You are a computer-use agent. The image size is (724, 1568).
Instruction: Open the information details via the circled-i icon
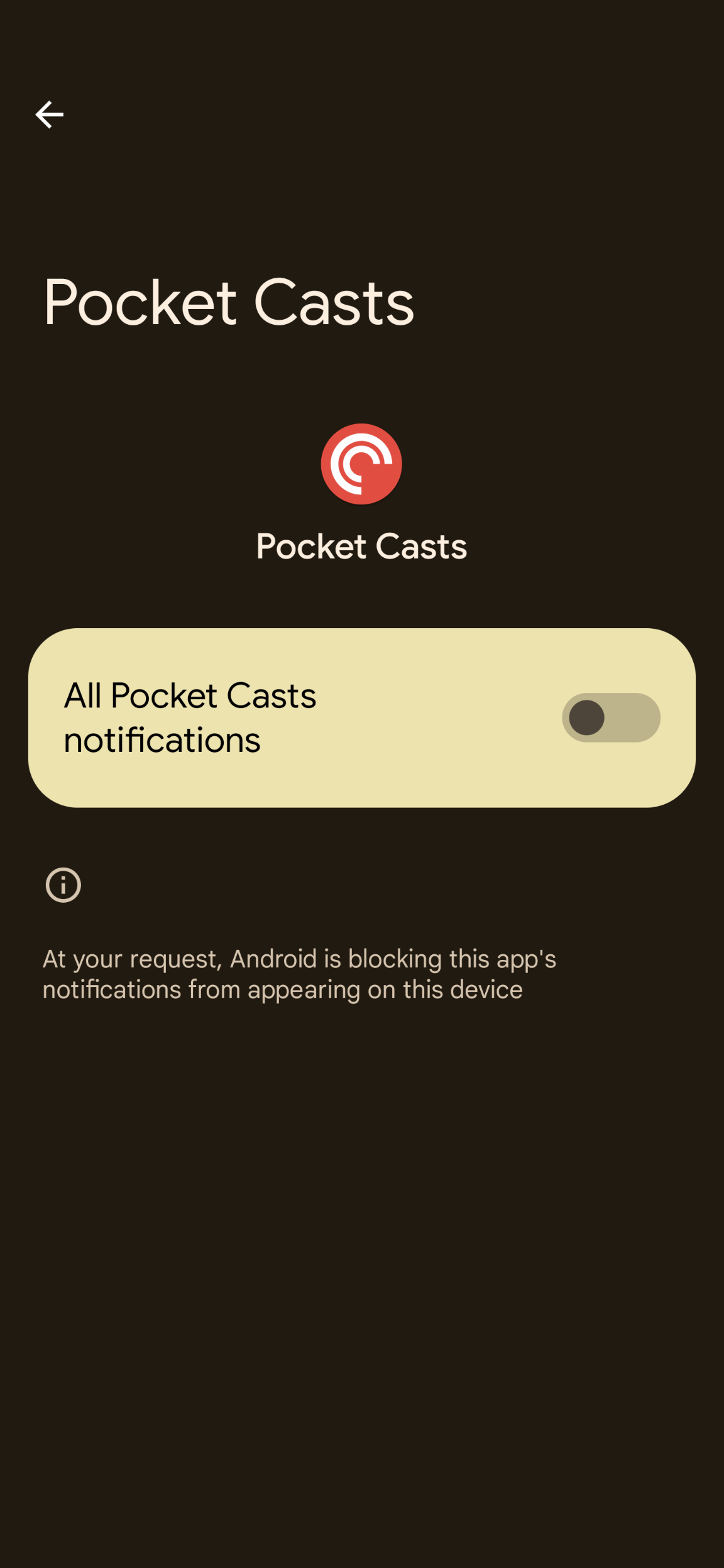(63, 885)
